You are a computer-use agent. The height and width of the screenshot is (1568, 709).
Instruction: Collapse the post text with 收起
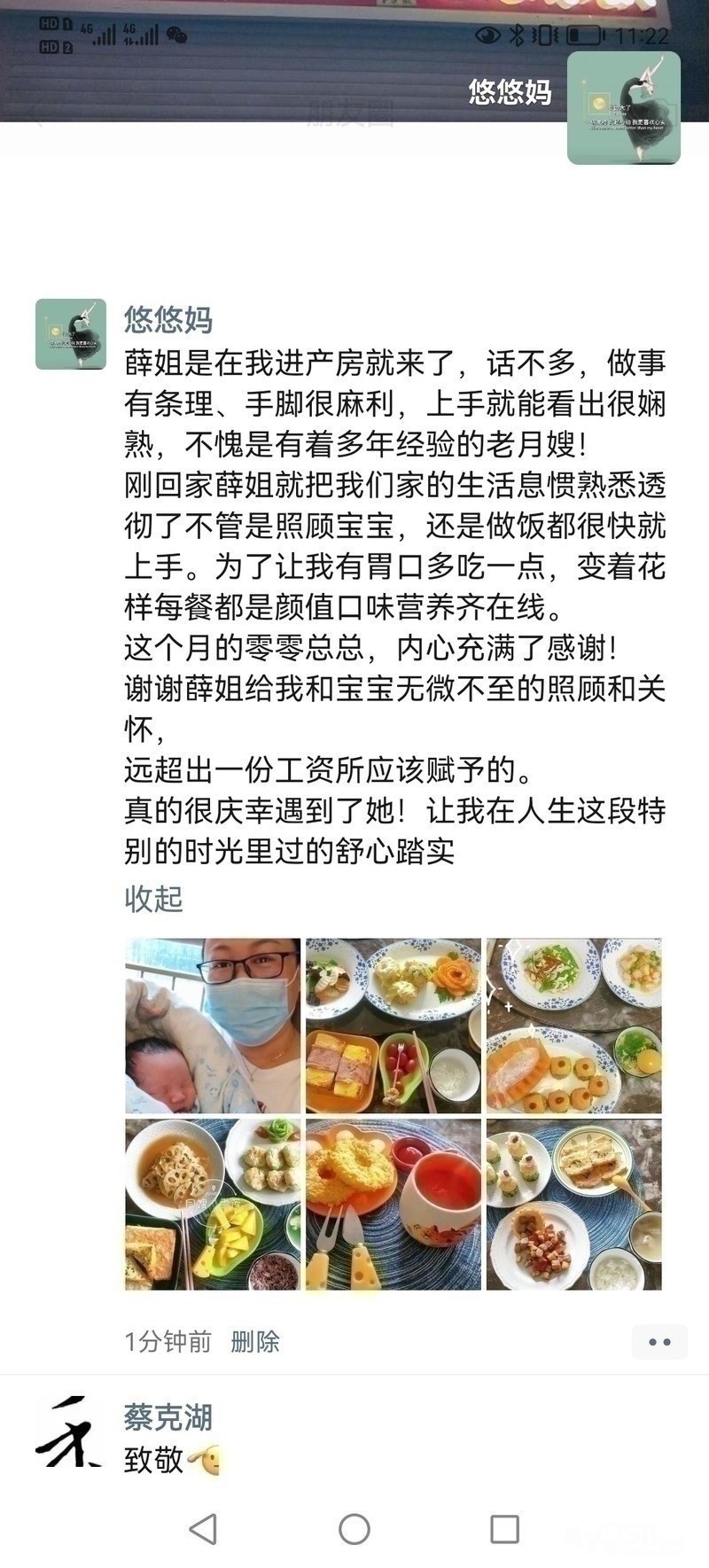pyautogui.click(x=153, y=898)
